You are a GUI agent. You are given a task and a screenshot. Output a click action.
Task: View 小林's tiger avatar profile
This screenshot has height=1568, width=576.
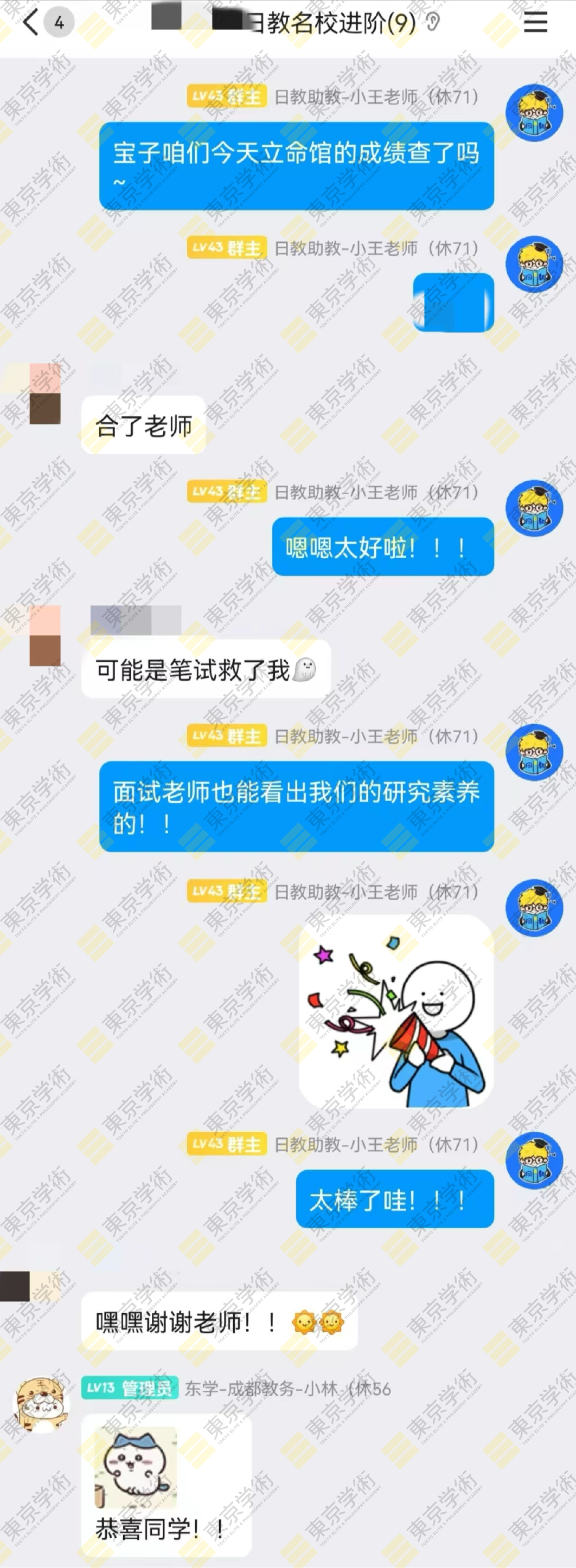(x=41, y=1405)
